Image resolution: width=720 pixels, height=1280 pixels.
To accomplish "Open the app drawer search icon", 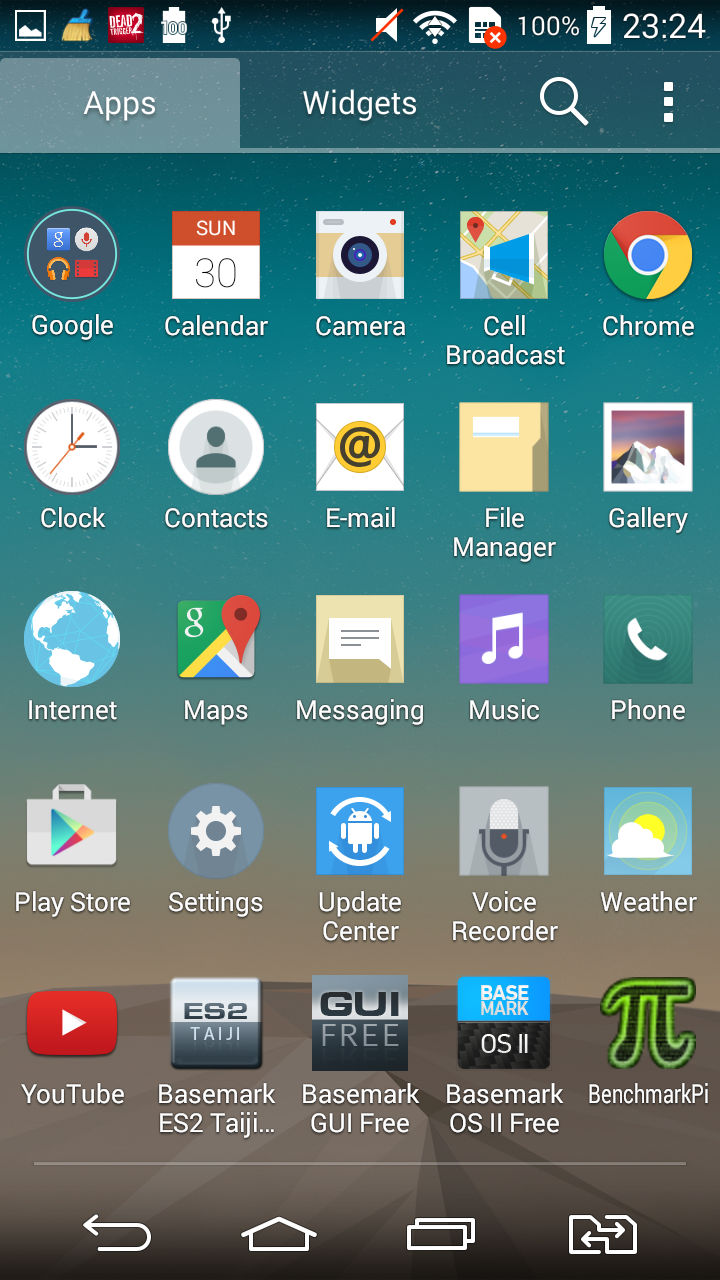I will (563, 103).
